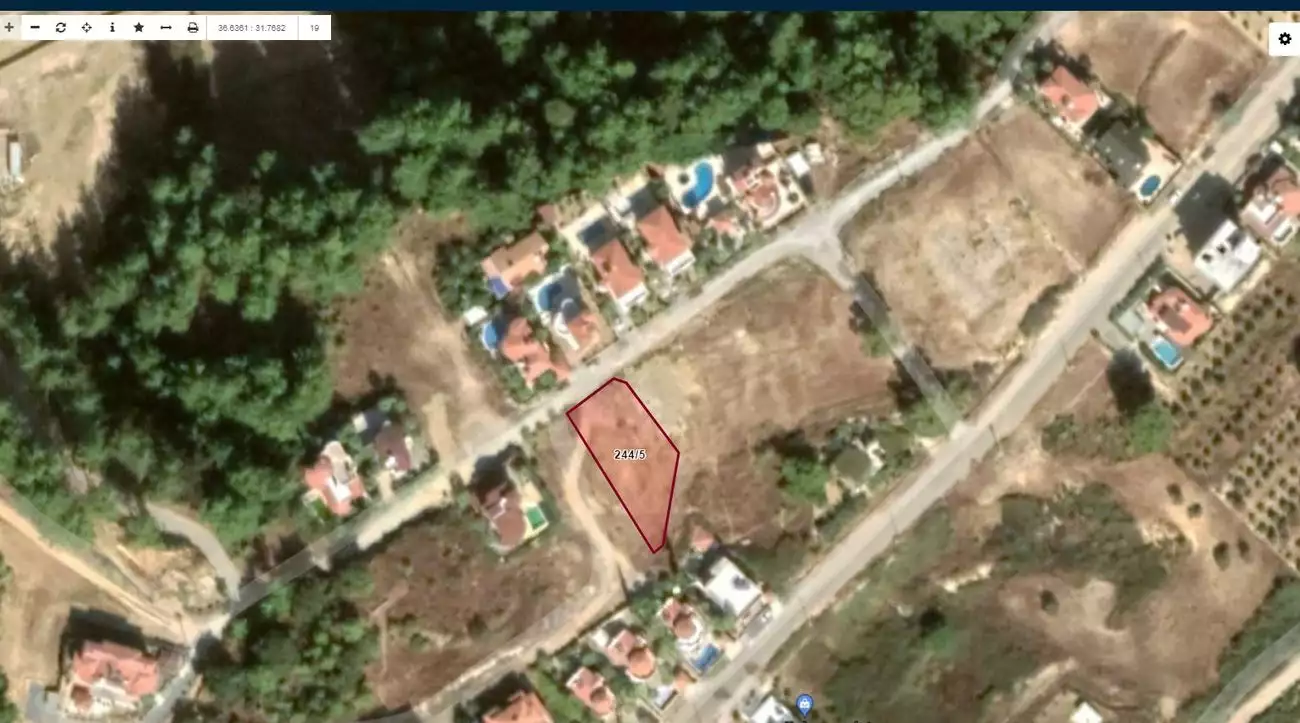
Task: Open the info tool
Action: pyautogui.click(x=112, y=27)
